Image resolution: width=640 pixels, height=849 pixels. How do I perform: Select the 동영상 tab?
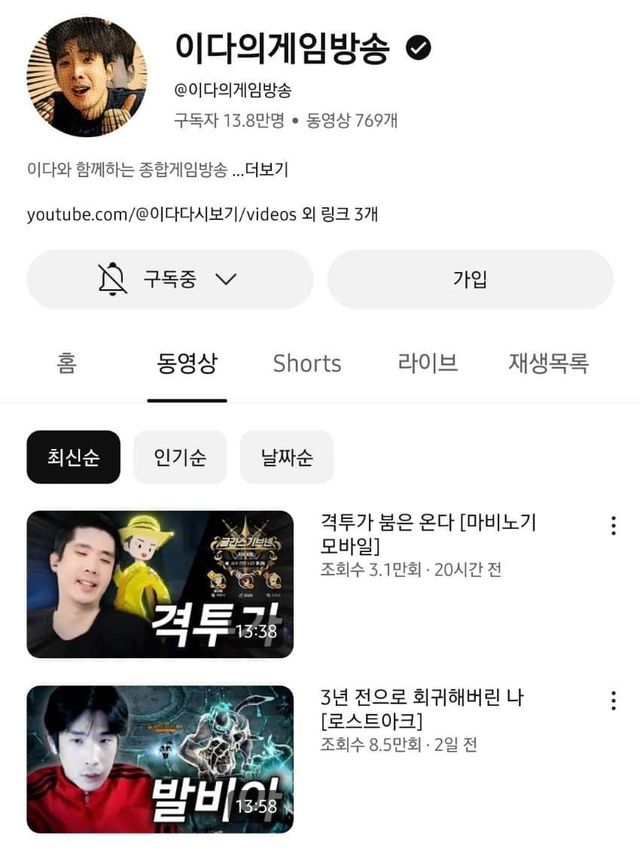point(187,363)
